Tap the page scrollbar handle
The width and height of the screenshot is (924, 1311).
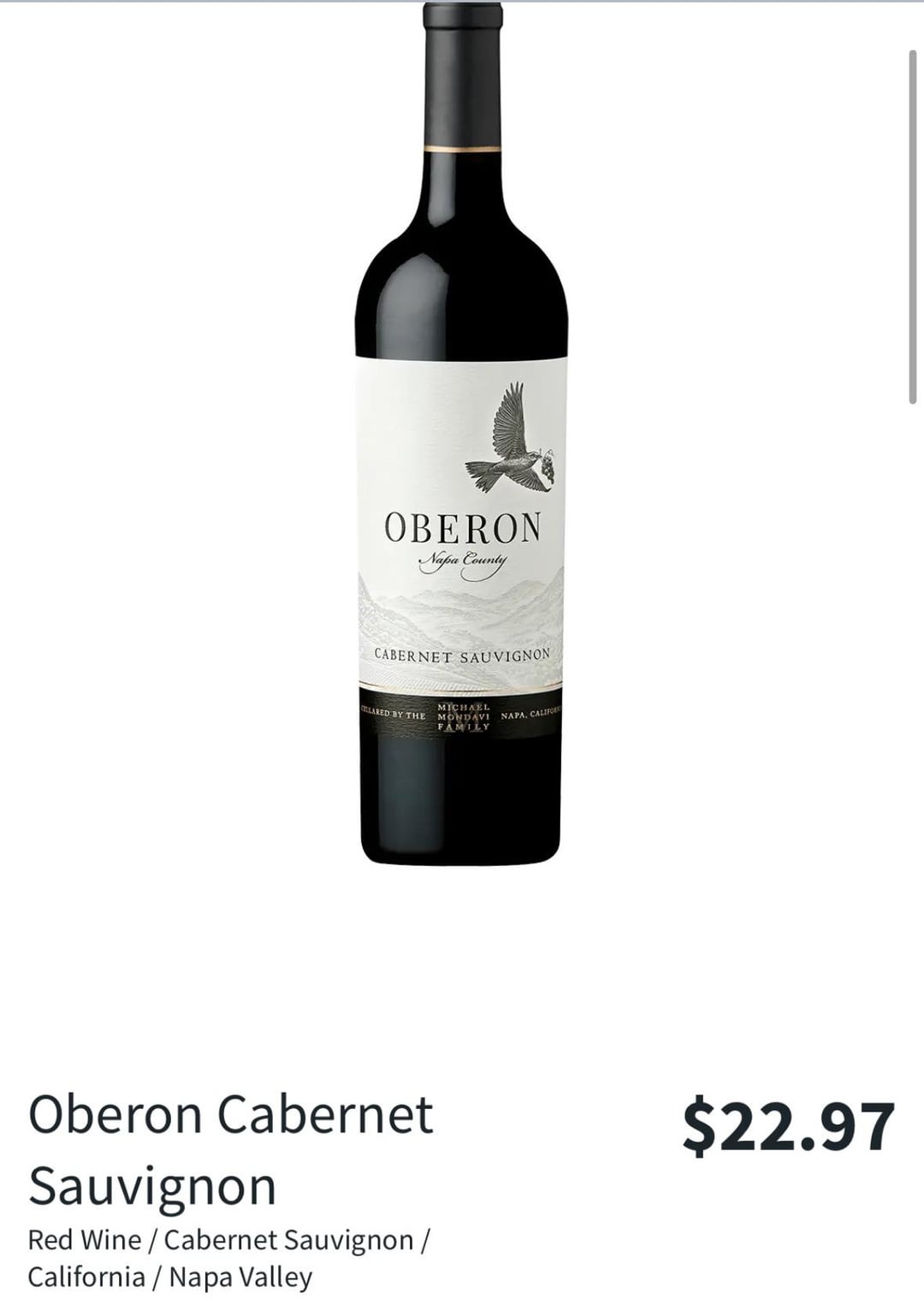(x=913, y=227)
